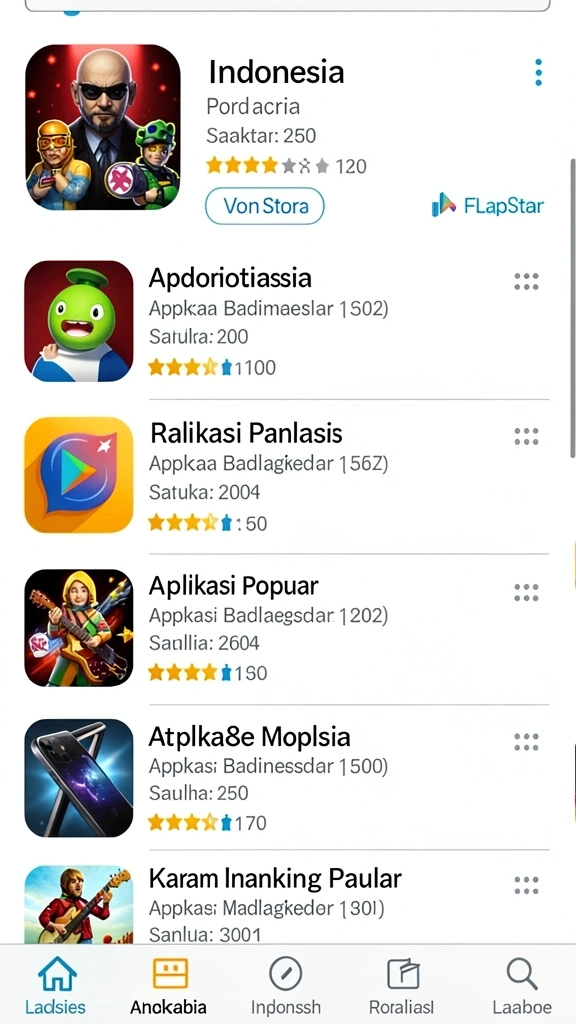Open more options for Karam Inanking Paular
Screen dimensions: 576x1024
pyautogui.click(x=526, y=886)
